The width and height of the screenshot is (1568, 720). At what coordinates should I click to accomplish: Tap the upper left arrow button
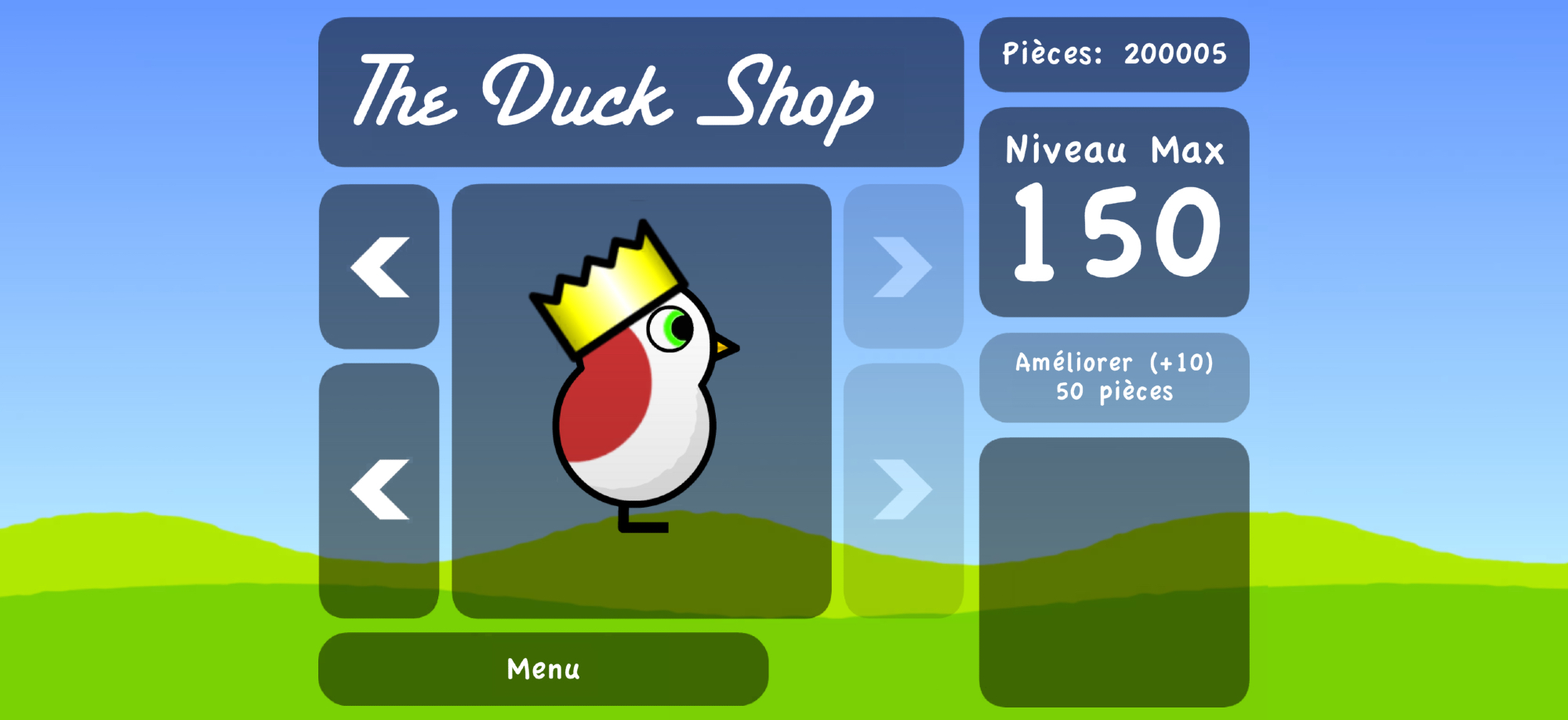coord(379,266)
